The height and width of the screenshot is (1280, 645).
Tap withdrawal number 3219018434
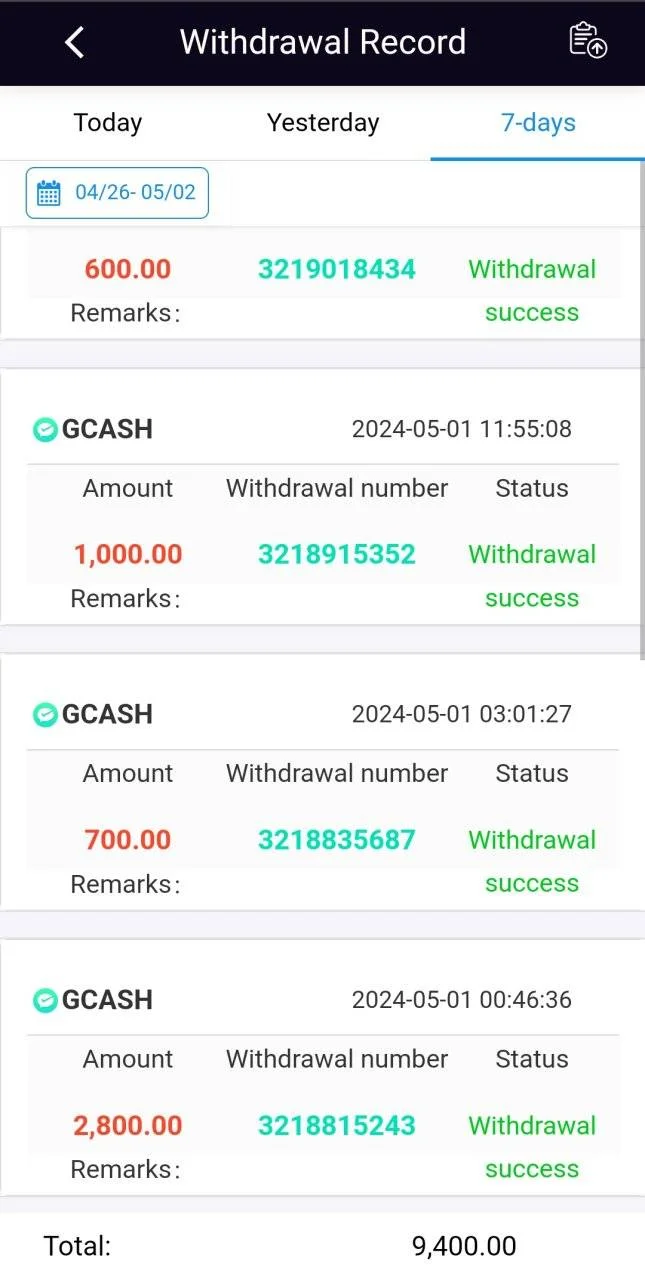[337, 269]
